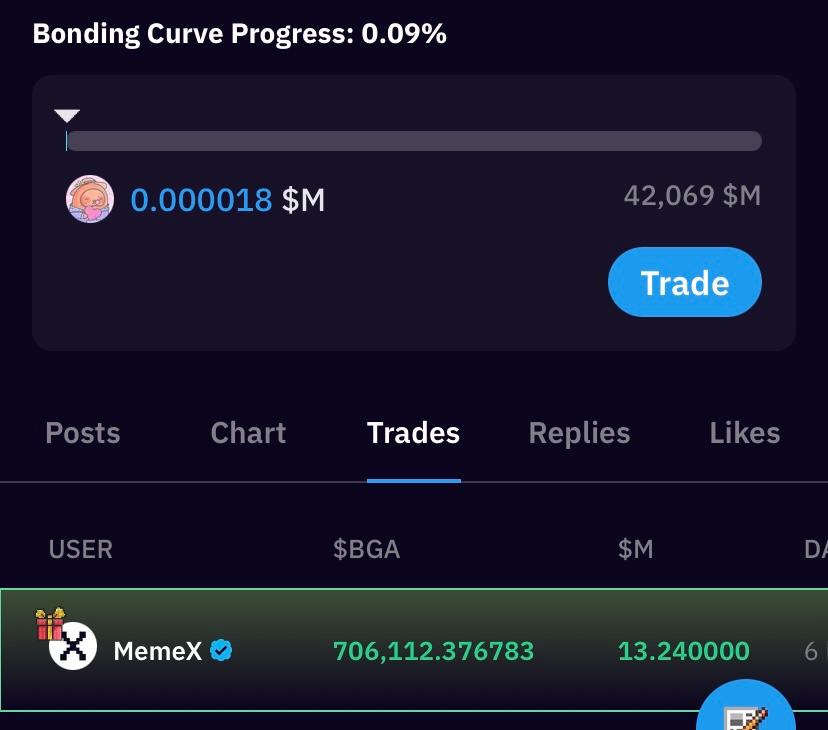
Task: Select the Trades tab
Action: (413, 433)
